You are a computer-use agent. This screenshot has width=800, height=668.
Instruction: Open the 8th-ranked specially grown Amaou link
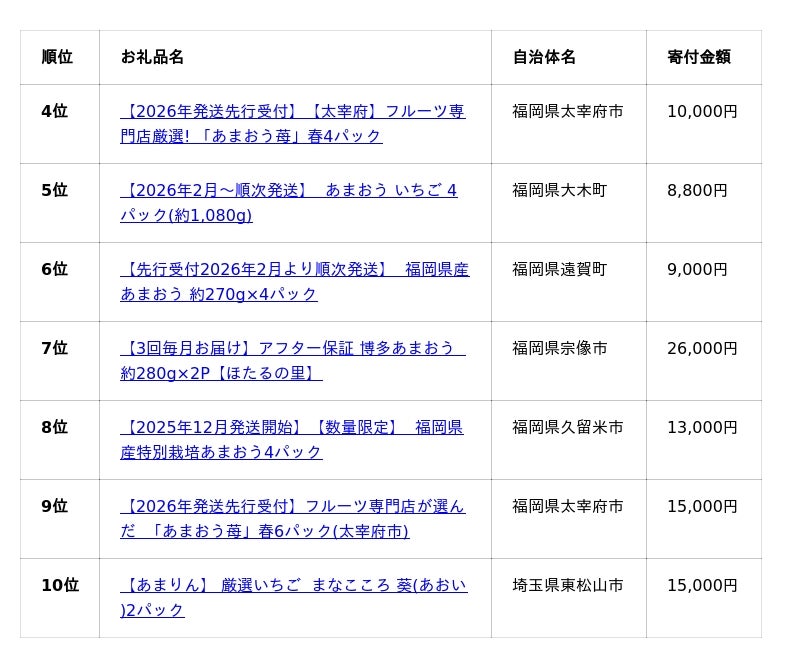tap(291, 428)
